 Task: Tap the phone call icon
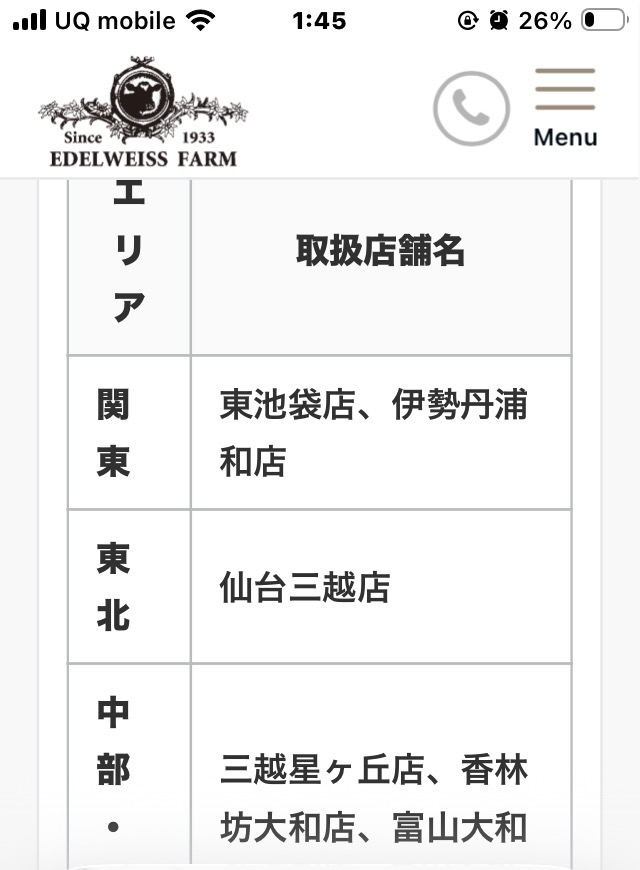click(471, 109)
